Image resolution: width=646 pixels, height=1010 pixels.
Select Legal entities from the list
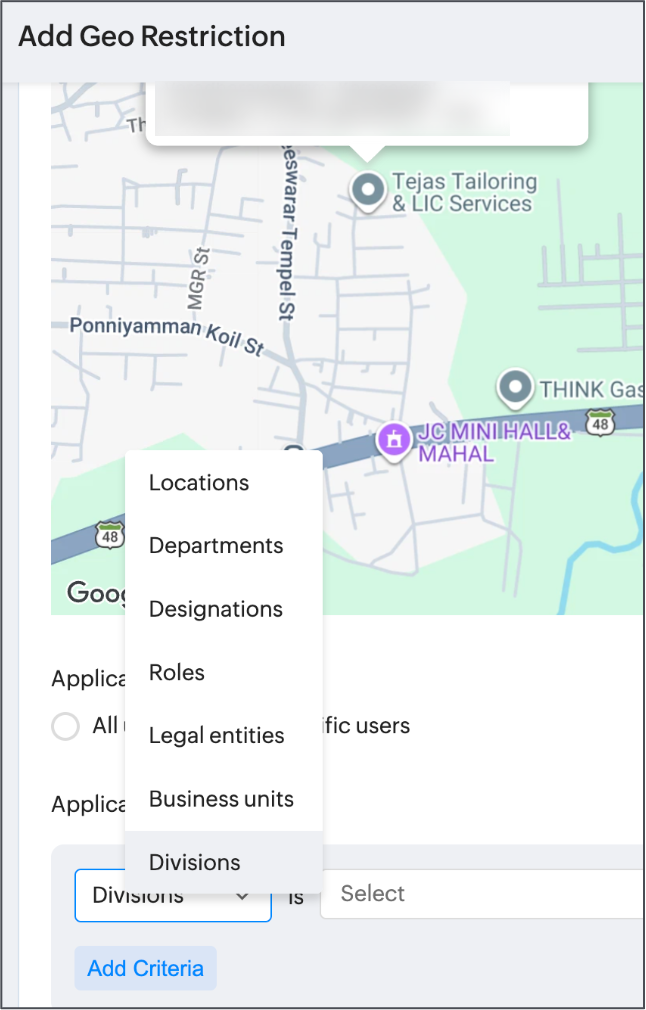pos(223,736)
